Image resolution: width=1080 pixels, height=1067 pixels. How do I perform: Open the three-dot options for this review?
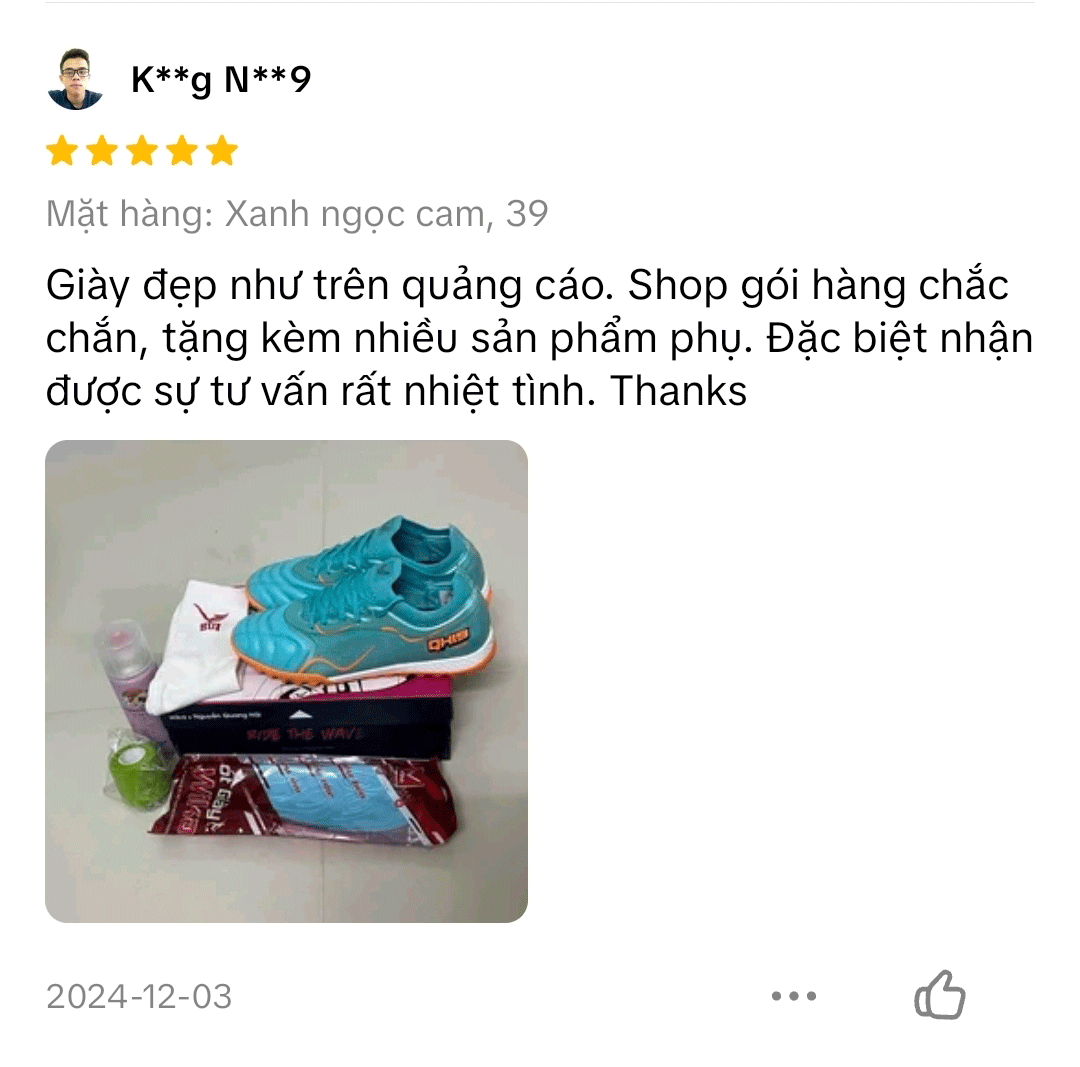pos(794,996)
